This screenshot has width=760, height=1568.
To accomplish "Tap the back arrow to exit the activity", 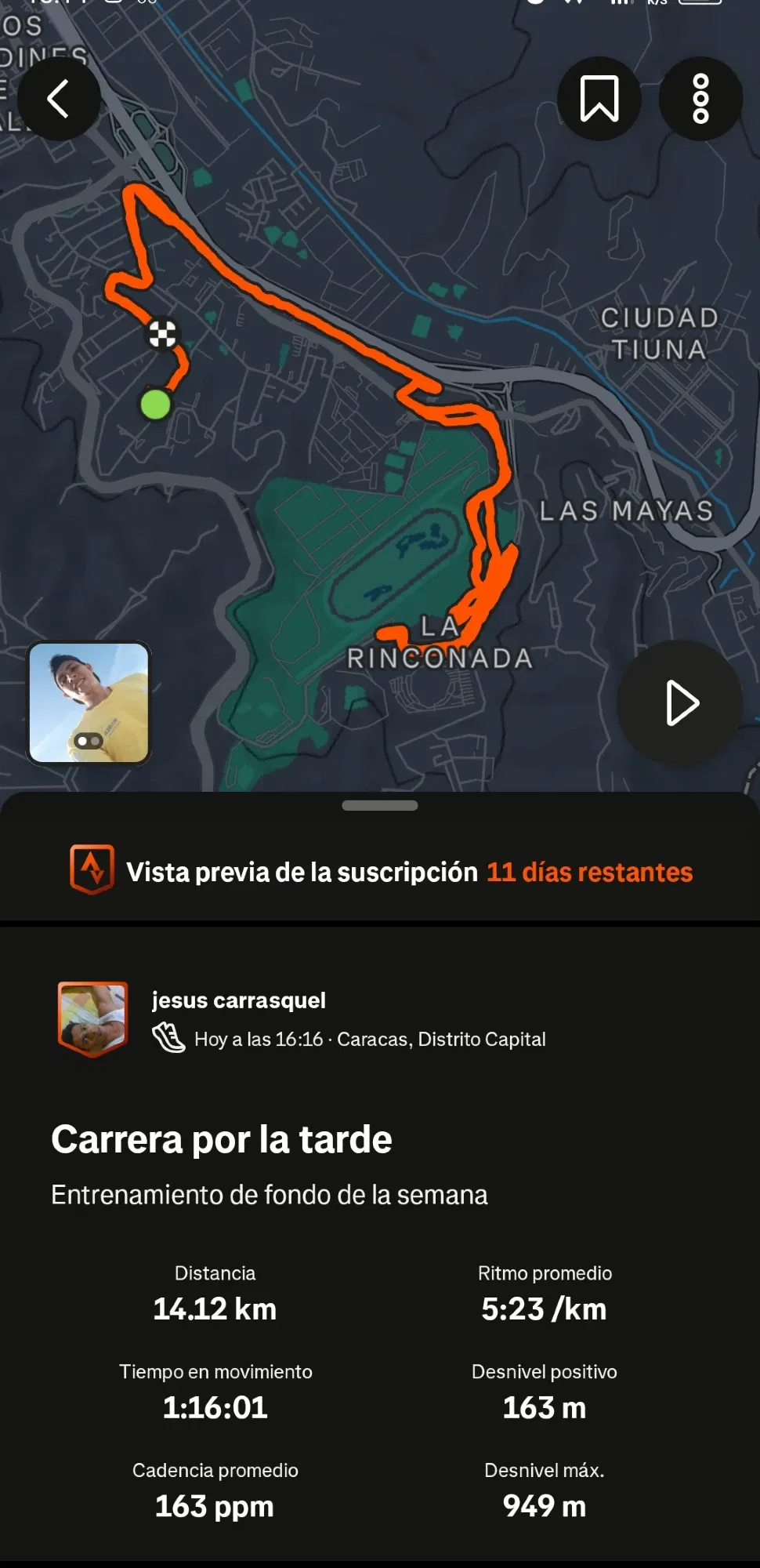I will click(59, 100).
